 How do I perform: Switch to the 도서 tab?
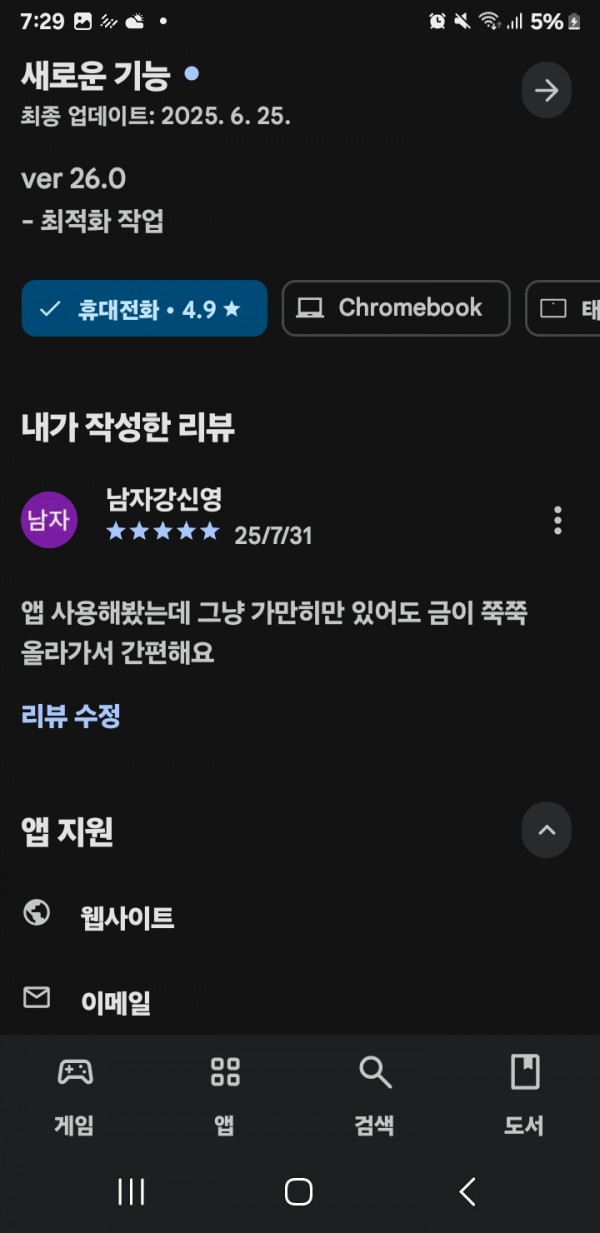point(524,1097)
